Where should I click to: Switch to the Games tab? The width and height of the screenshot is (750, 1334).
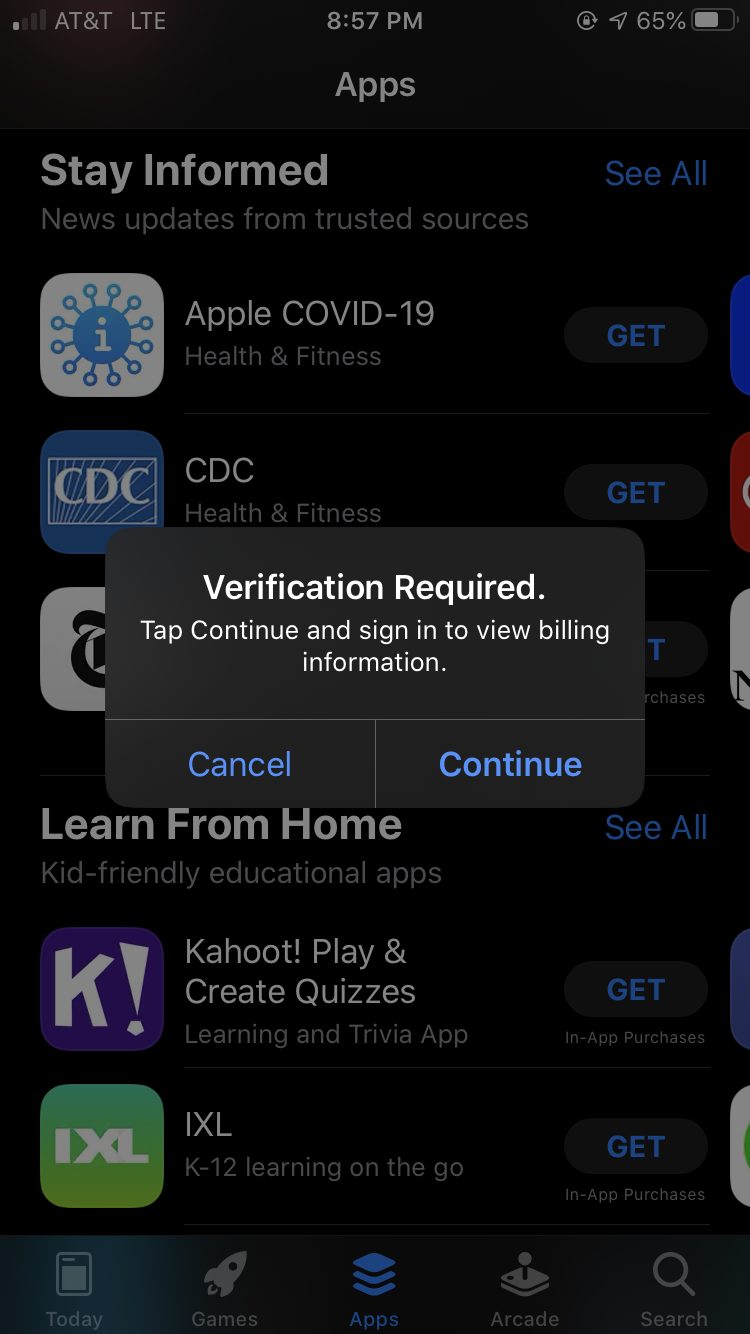[x=225, y=1290]
